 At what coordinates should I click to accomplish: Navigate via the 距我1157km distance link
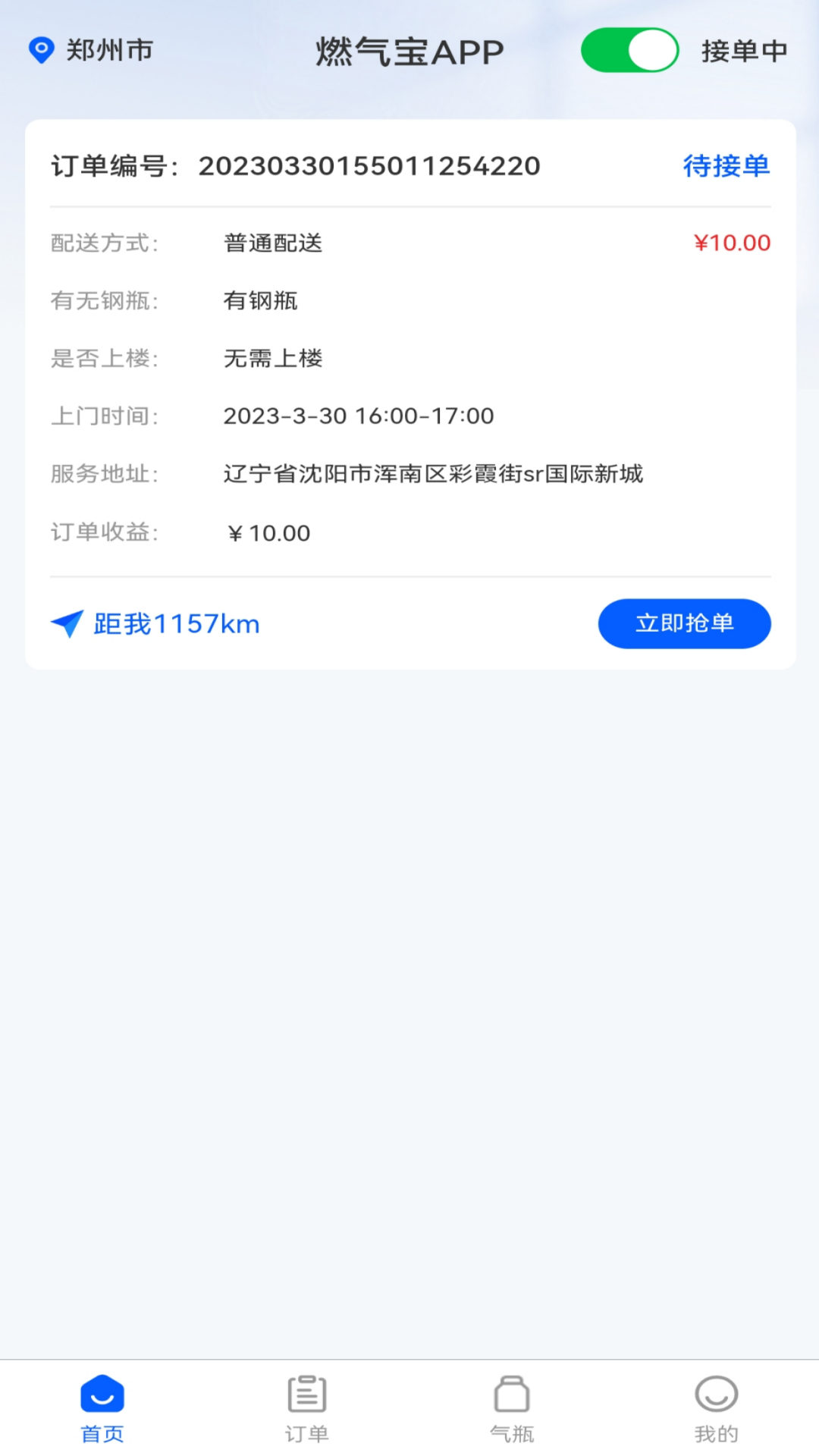(x=156, y=624)
